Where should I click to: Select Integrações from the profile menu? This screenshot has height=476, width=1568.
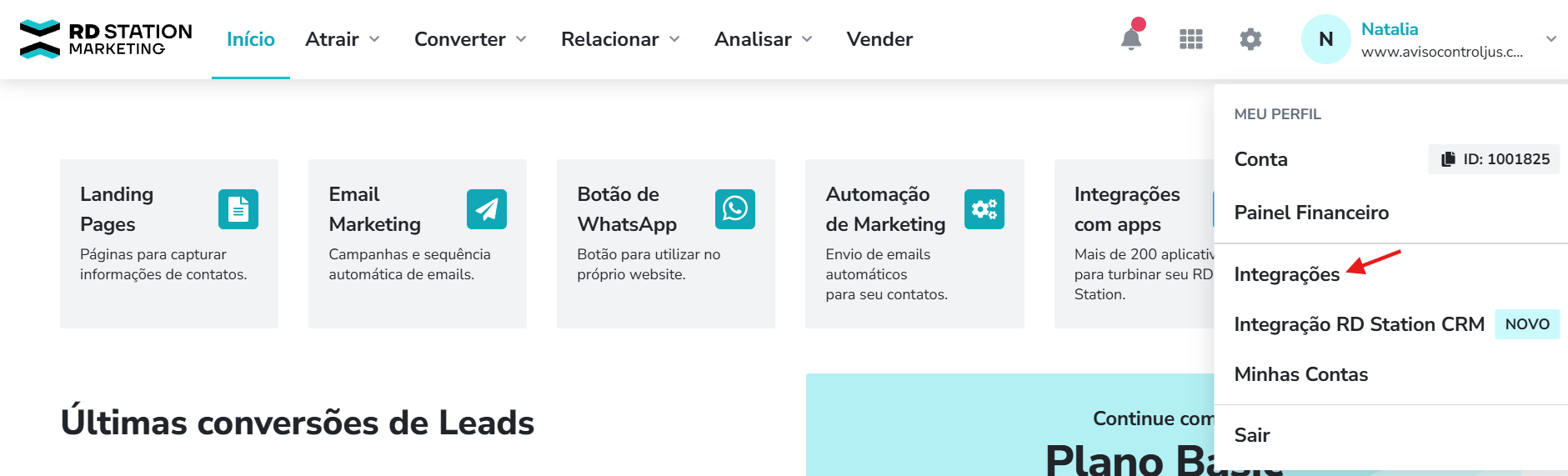[x=1286, y=274]
